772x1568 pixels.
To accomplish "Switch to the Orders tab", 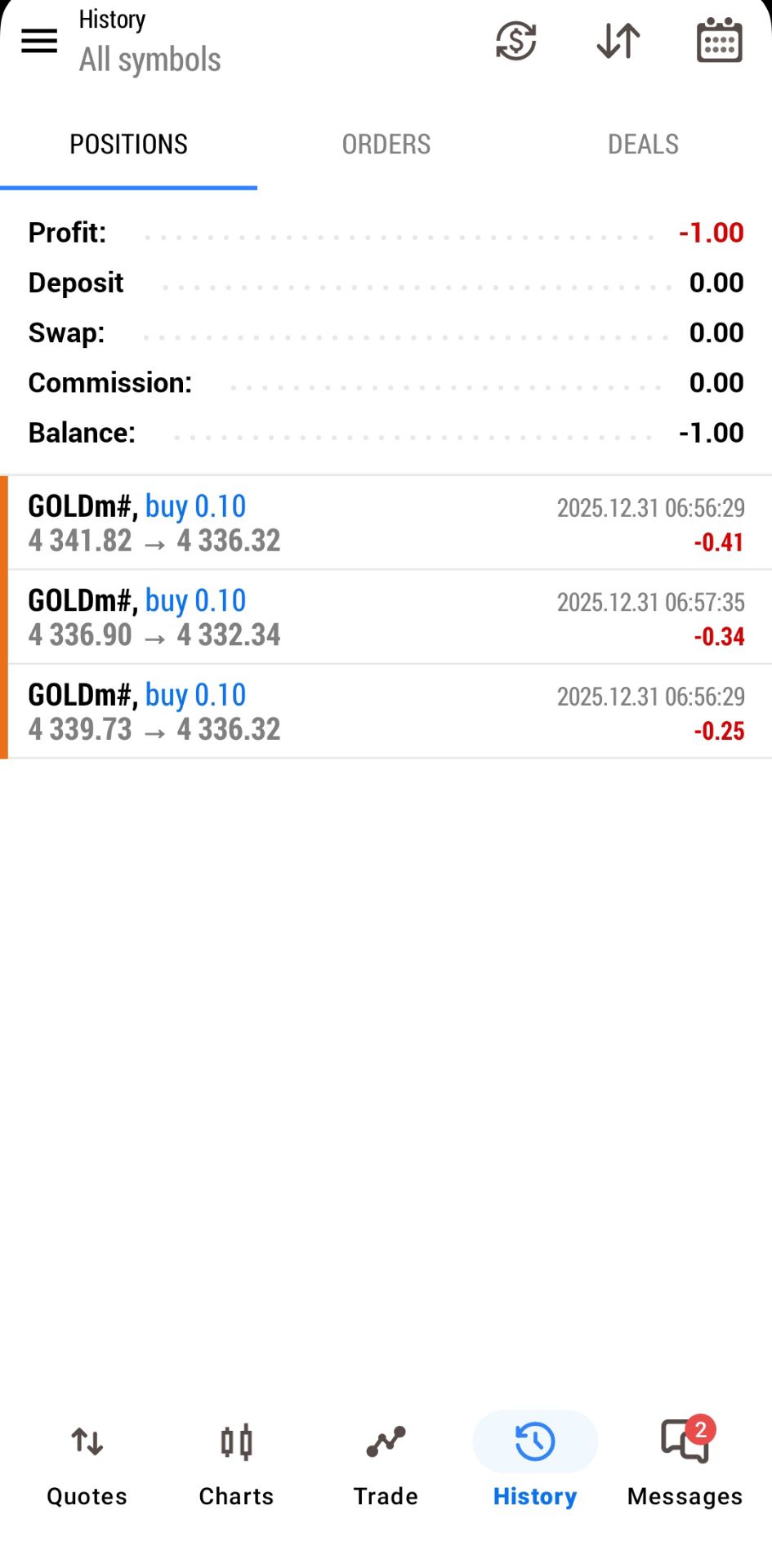I will (386, 145).
